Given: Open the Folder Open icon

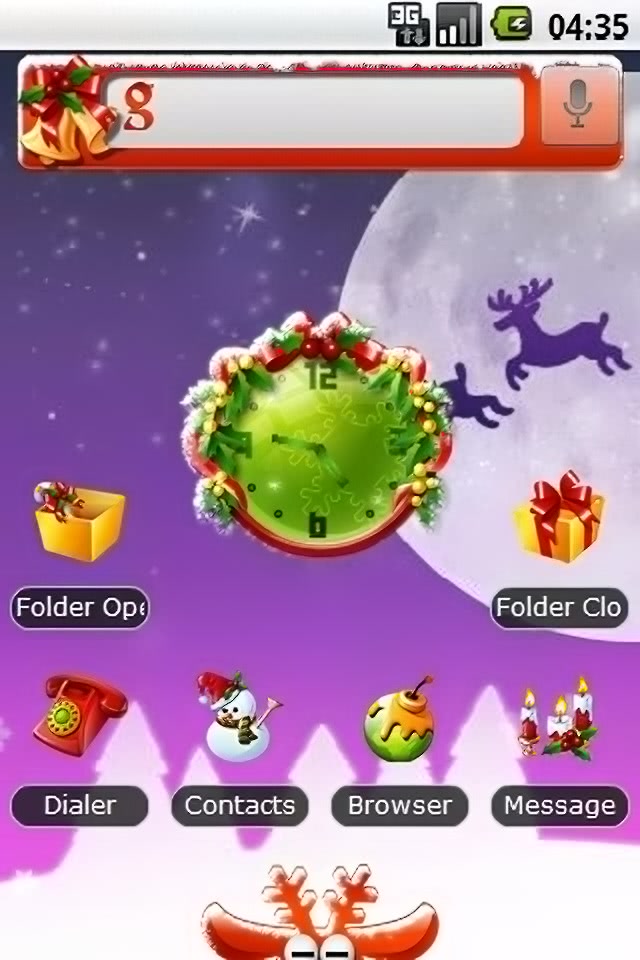Looking at the screenshot, I should [x=80, y=524].
